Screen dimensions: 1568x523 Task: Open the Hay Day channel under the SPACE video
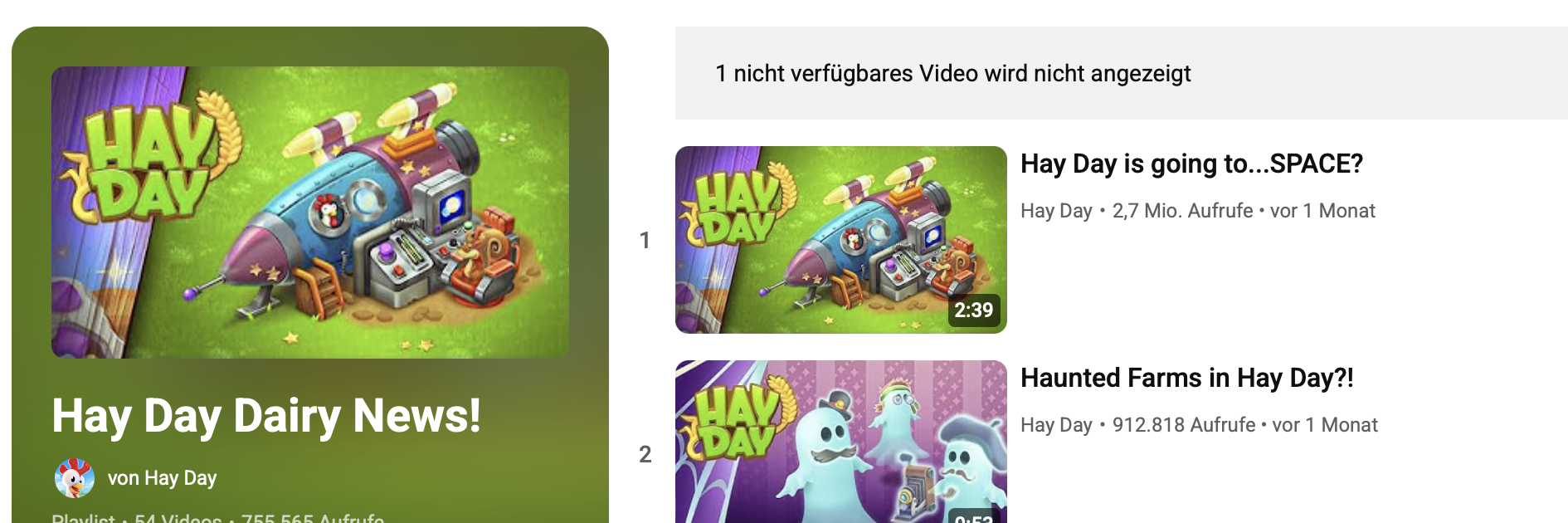pos(1055,211)
